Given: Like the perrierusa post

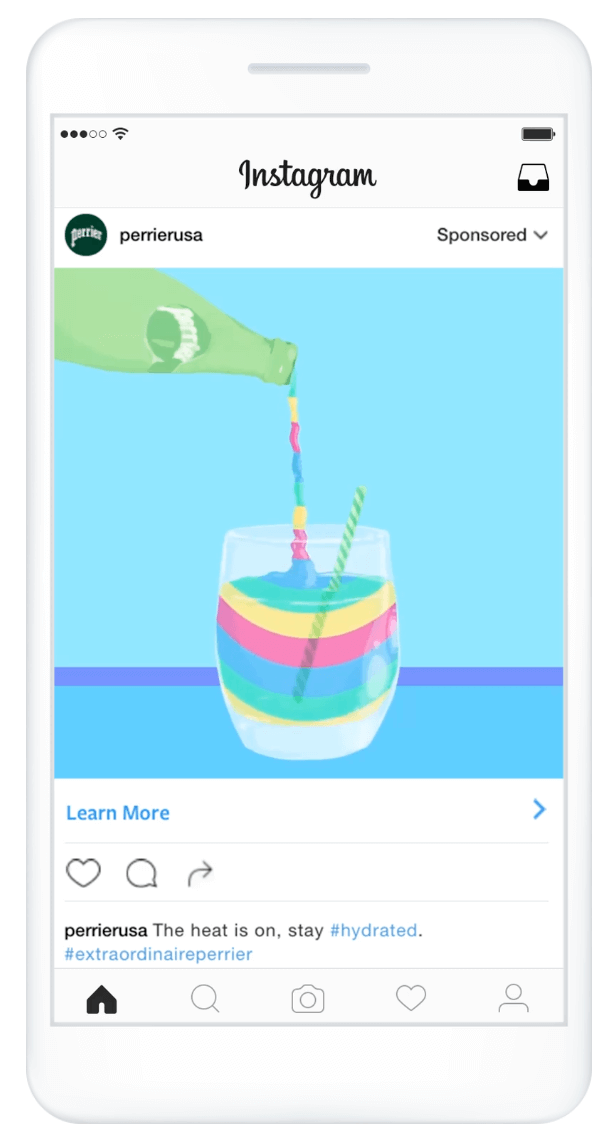Looking at the screenshot, I should (84, 873).
